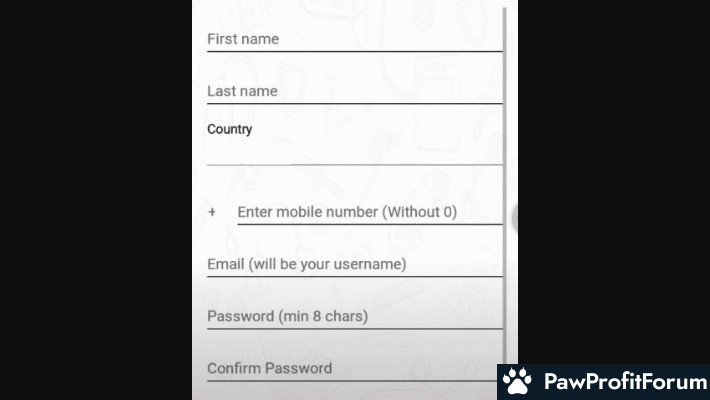The image size is (710, 400).
Task: Tap the First name field
Action: click(x=354, y=39)
